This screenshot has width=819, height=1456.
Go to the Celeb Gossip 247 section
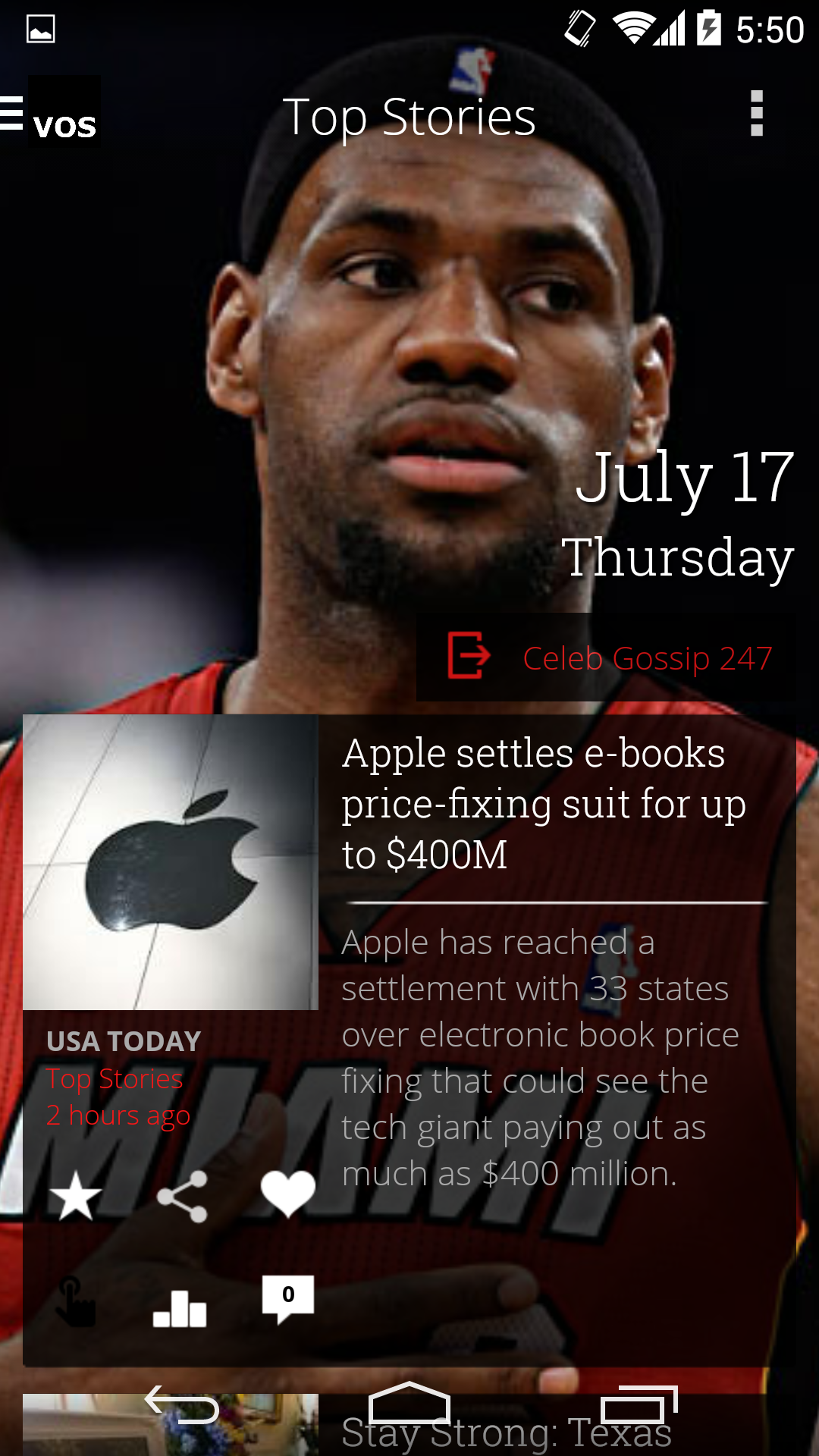tap(607, 657)
